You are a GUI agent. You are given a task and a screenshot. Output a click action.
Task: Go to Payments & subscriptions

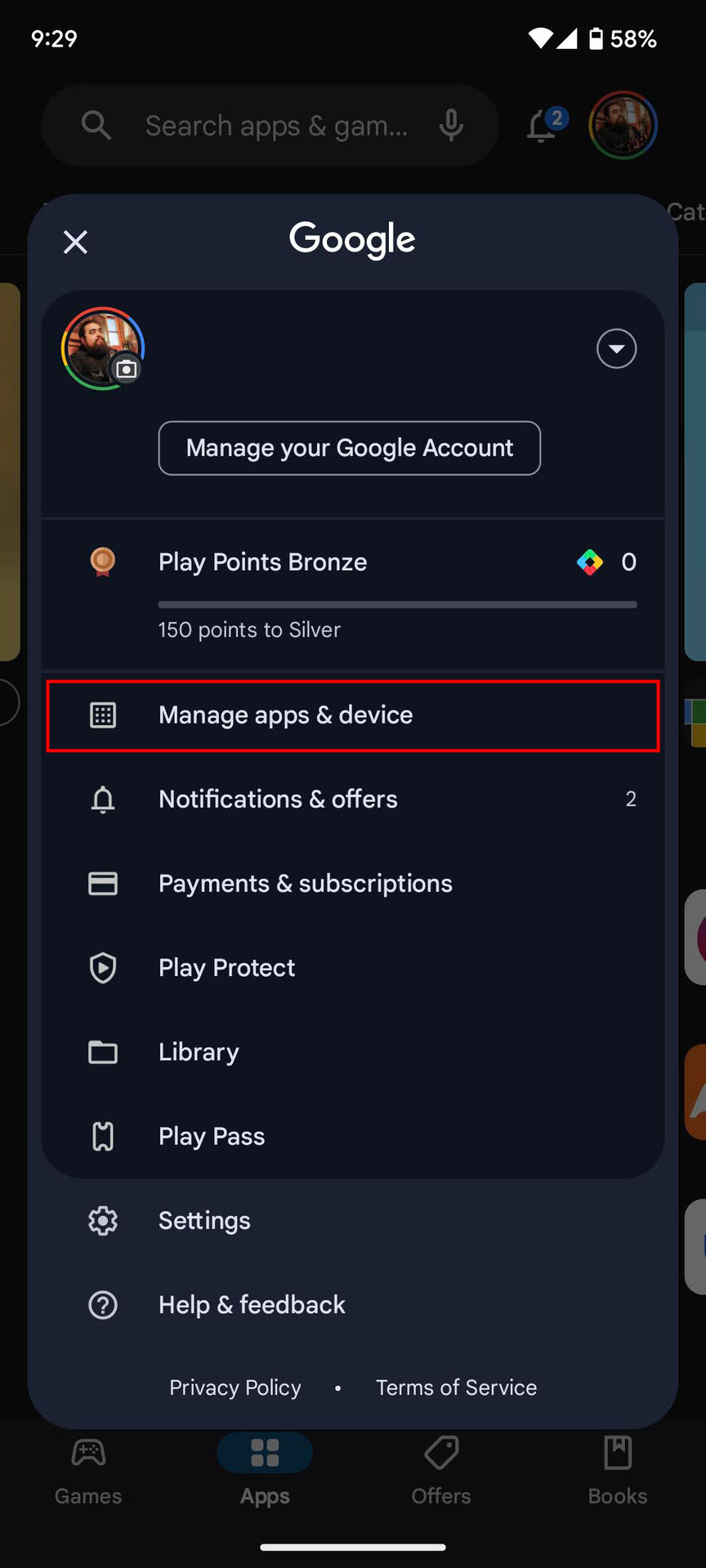point(353,883)
